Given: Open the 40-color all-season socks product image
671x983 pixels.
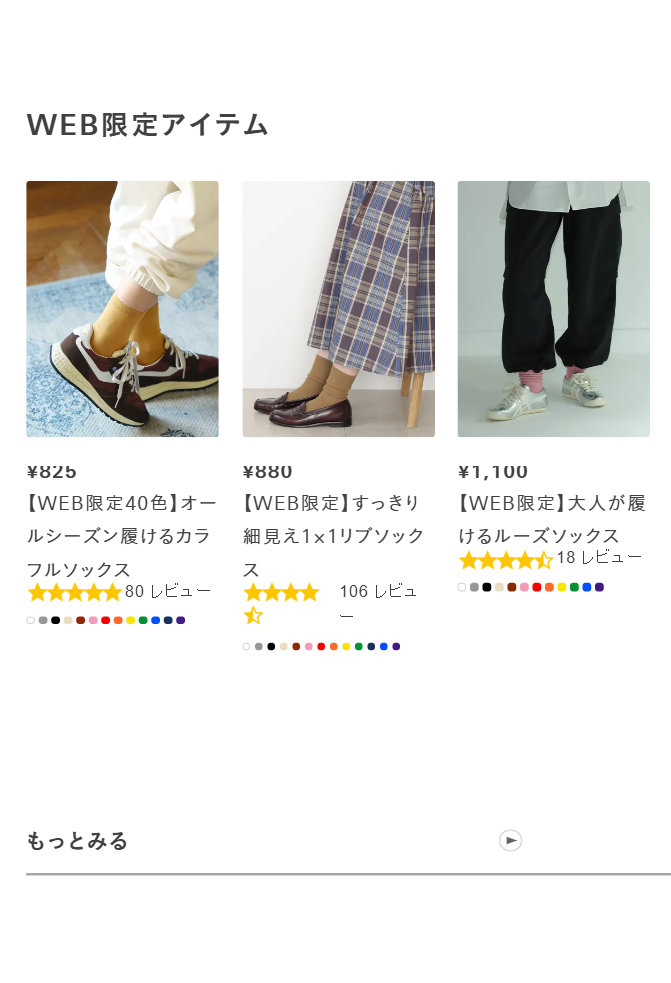Looking at the screenshot, I should click(x=122, y=309).
